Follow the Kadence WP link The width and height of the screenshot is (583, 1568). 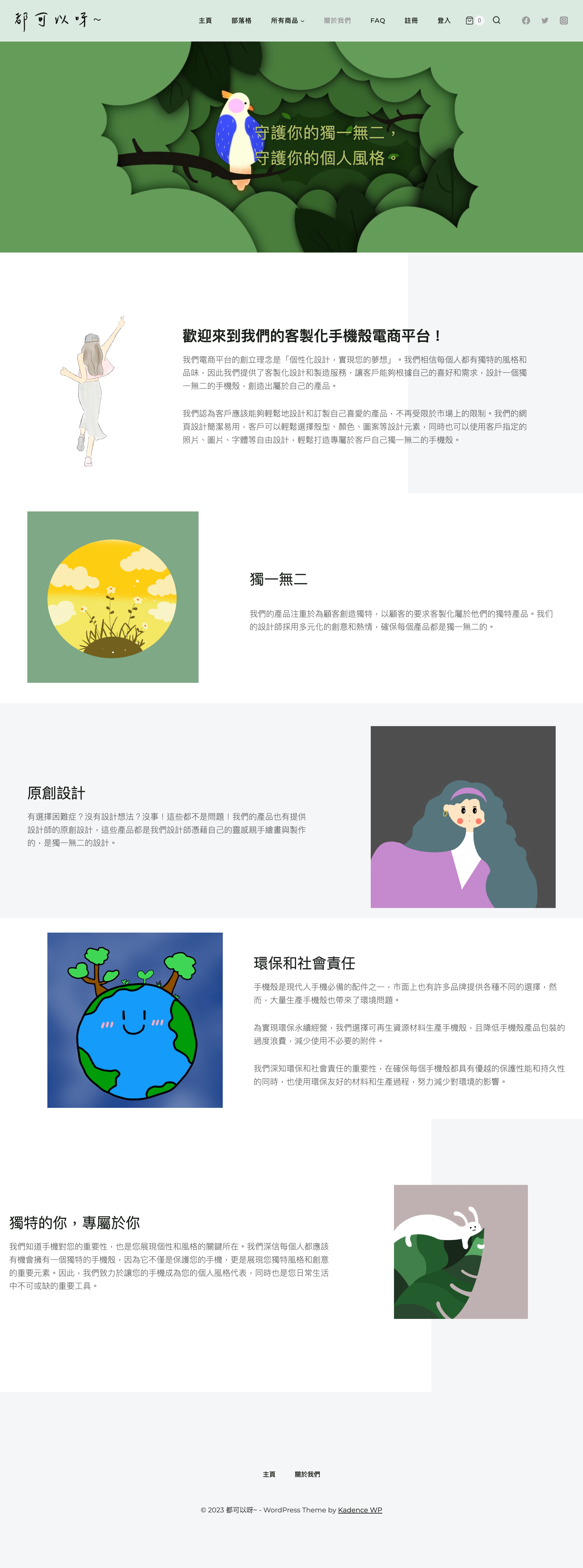coord(360,1510)
